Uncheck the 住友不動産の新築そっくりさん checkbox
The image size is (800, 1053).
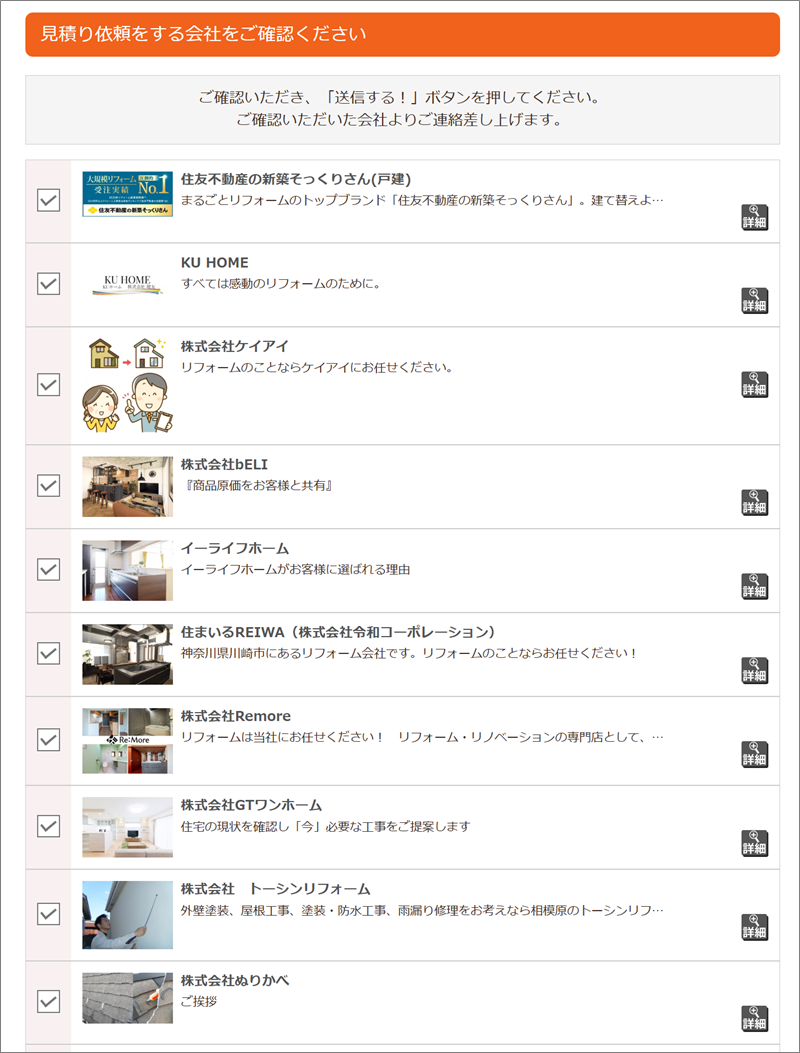(x=48, y=201)
